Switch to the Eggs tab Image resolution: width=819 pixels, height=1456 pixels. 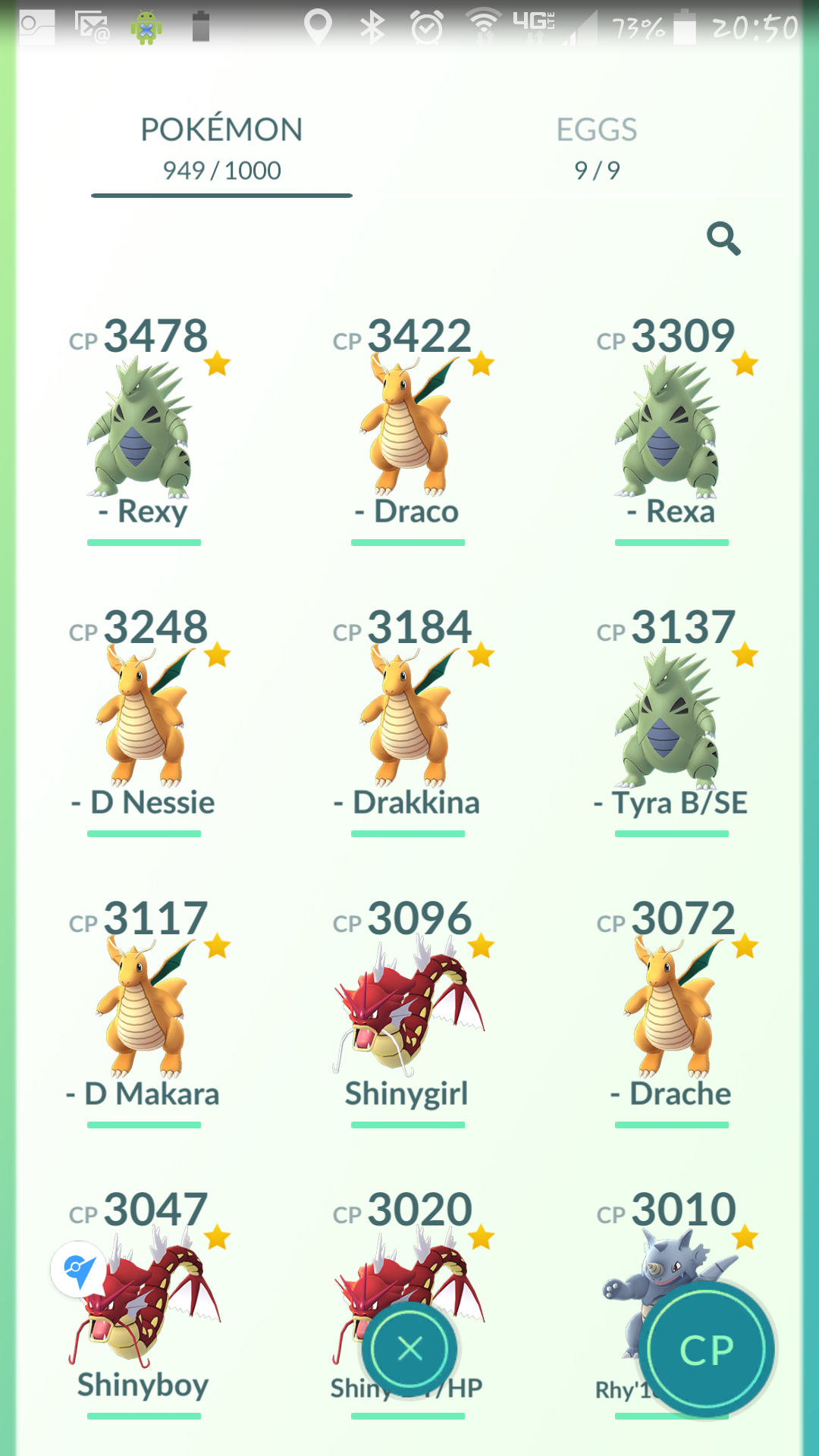597,149
